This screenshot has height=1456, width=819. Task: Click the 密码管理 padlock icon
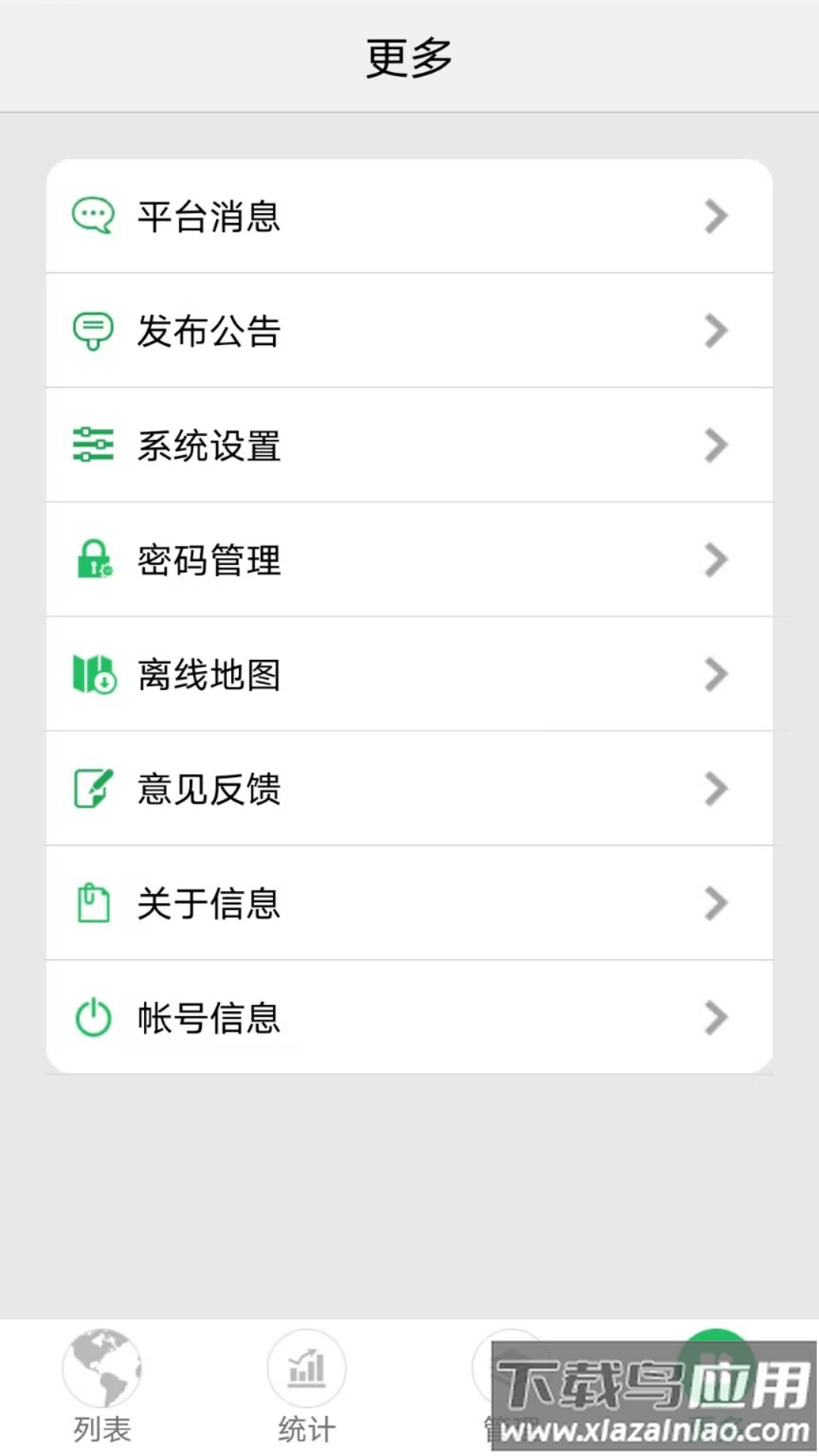(x=93, y=560)
